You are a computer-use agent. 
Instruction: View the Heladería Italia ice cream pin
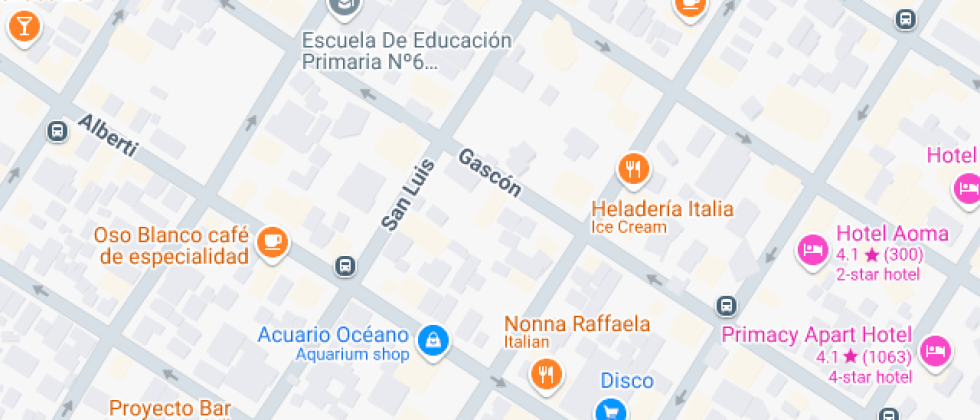tap(632, 169)
